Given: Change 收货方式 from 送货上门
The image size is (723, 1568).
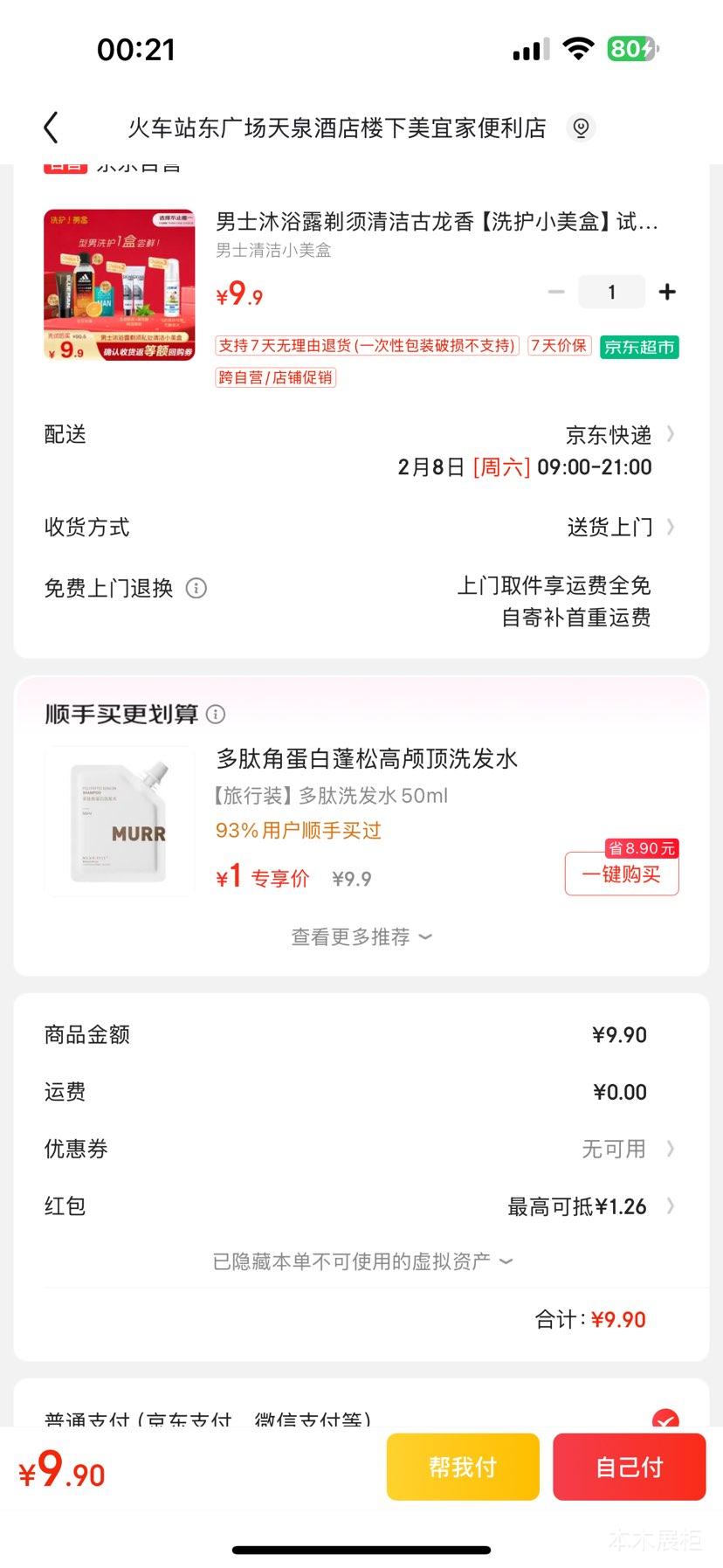Looking at the screenshot, I should point(620,527).
